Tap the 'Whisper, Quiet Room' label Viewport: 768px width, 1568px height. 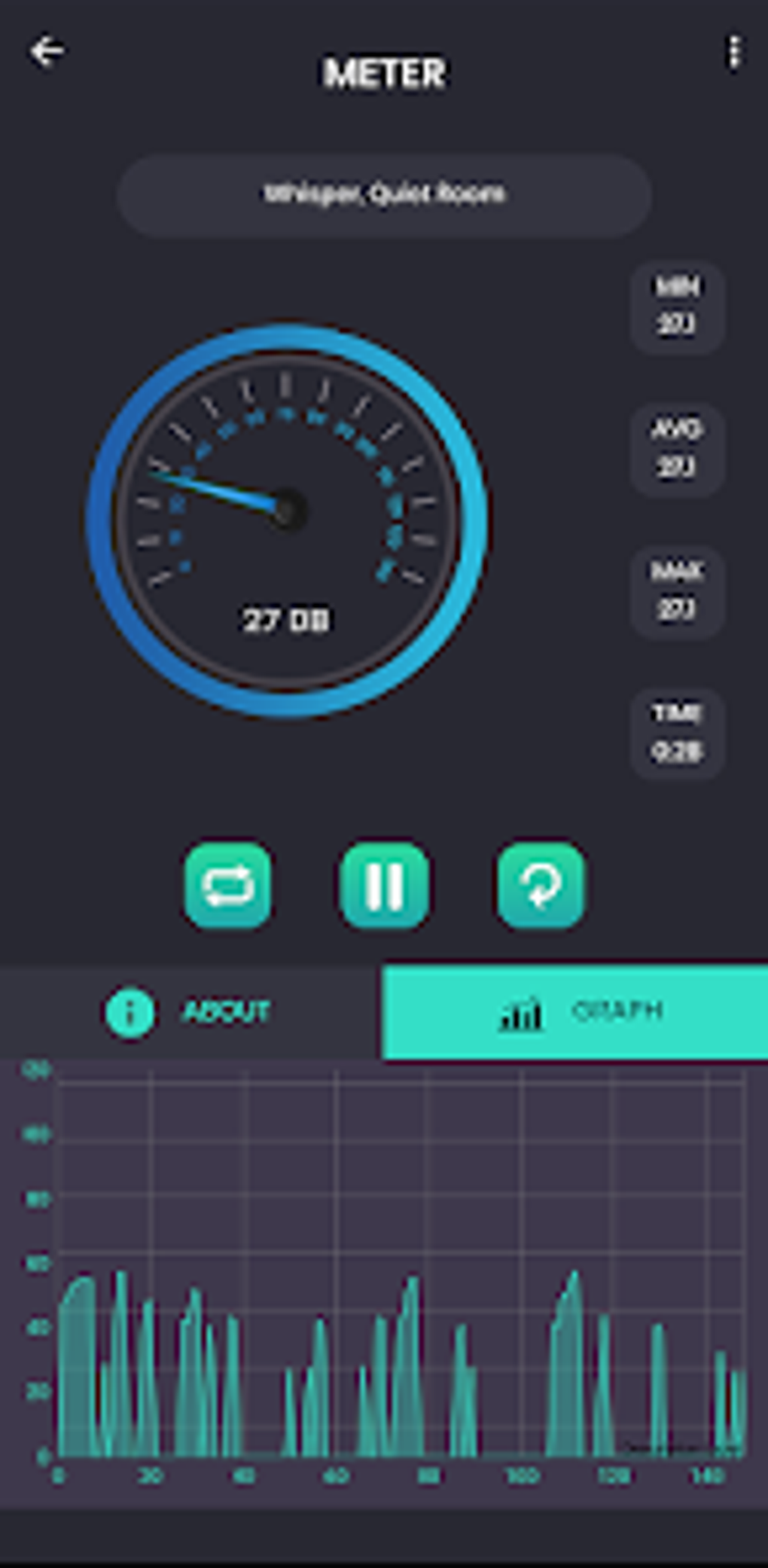(x=384, y=194)
